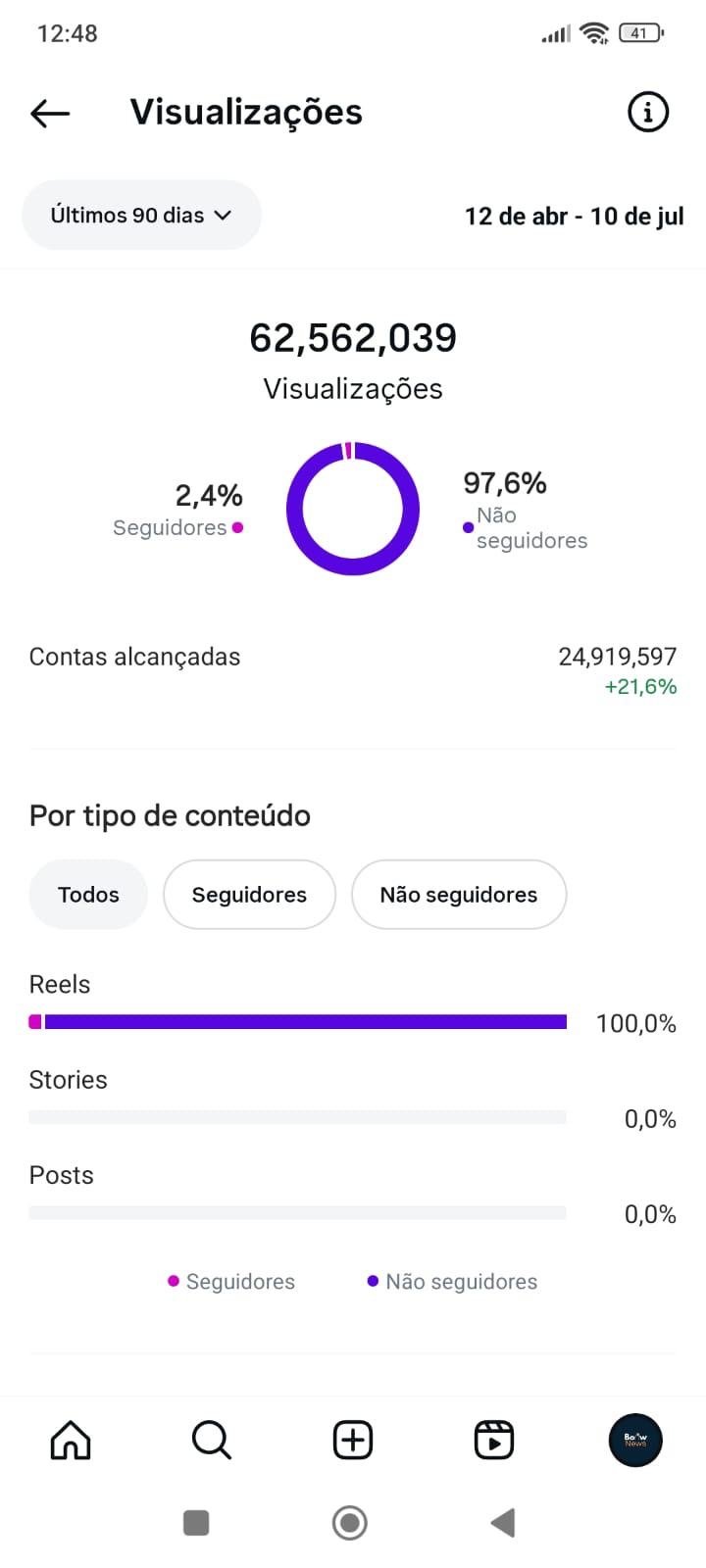Open the Home feed tab
Image resolution: width=706 pixels, height=1568 pixels.
[71, 1441]
